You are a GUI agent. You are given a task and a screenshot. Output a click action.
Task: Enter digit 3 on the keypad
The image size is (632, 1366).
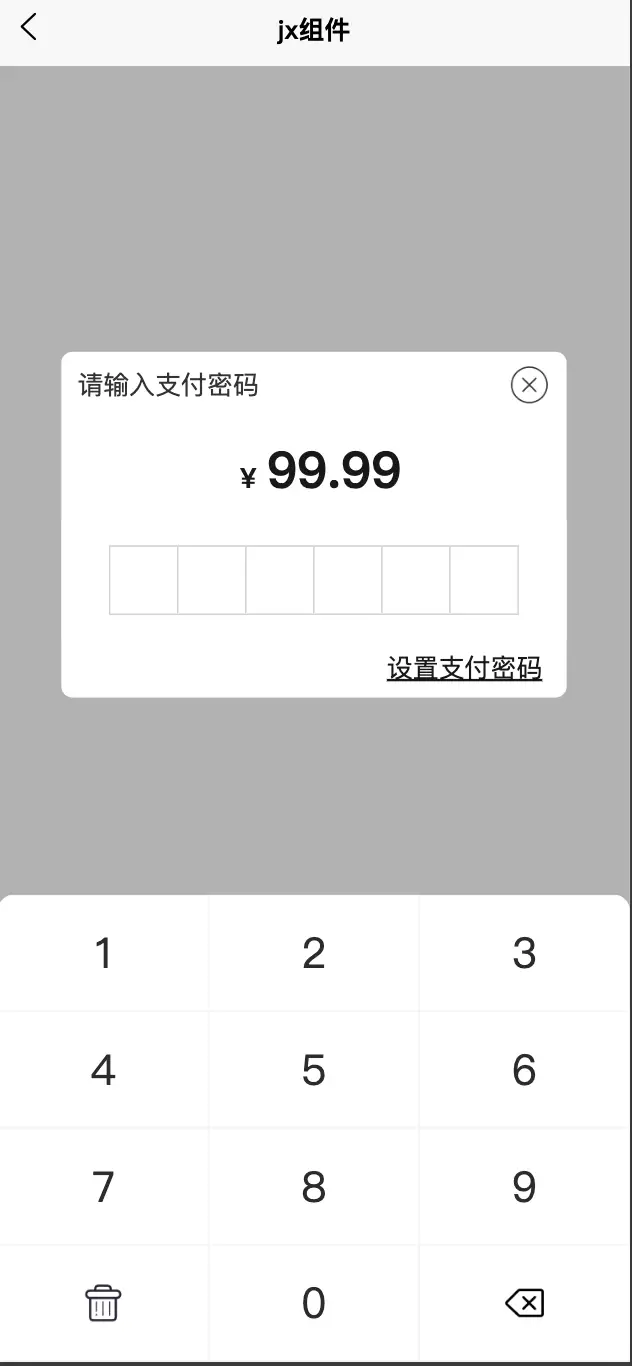tap(524, 953)
